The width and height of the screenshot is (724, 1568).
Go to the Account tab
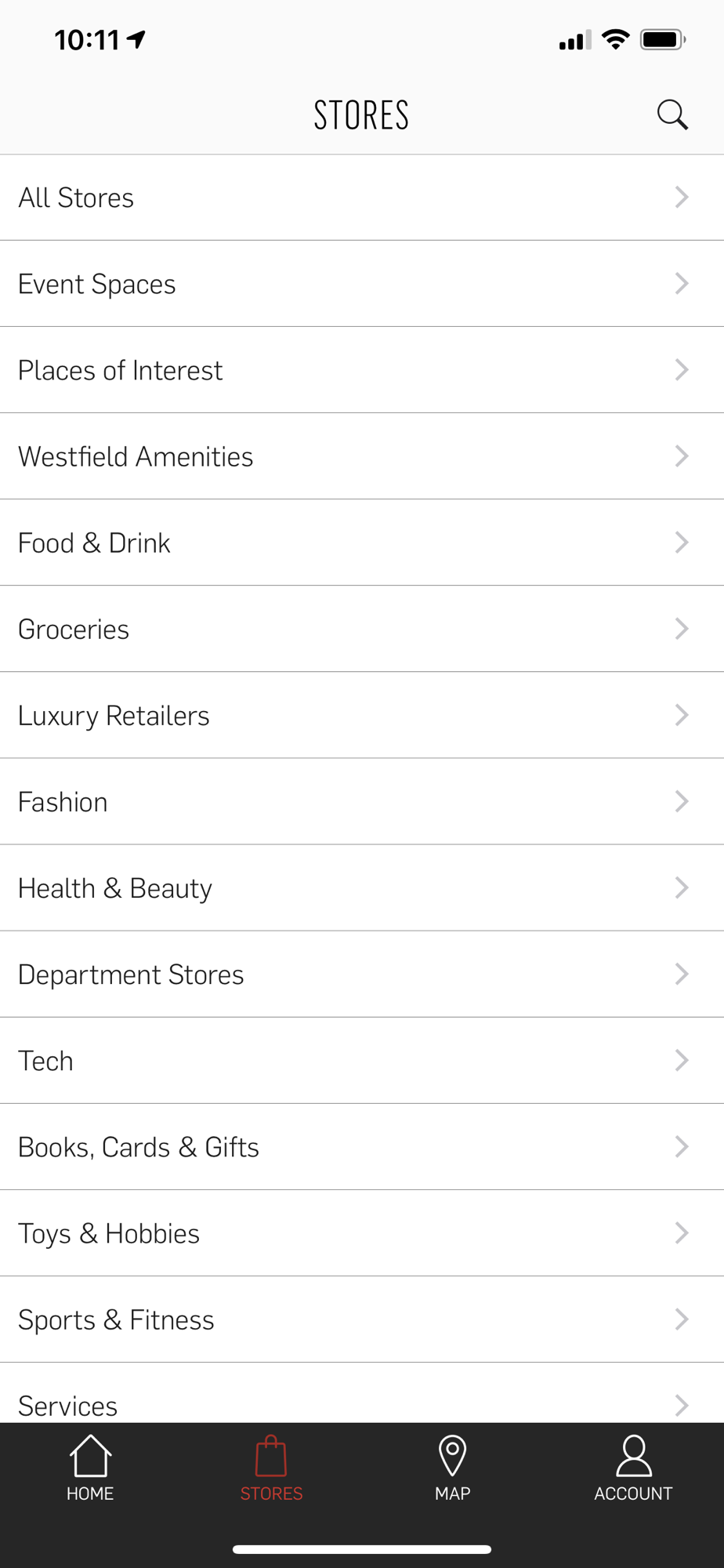[x=633, y=1468]
